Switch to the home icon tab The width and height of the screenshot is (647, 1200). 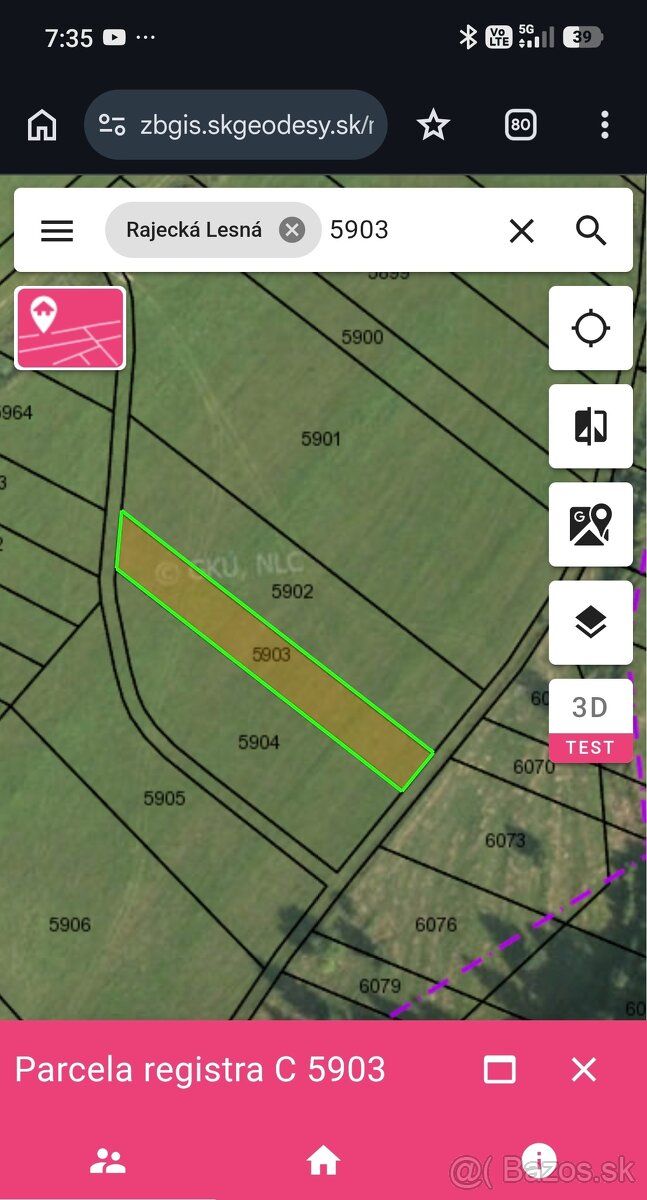pyautogui.click(x=323, y=1160)
